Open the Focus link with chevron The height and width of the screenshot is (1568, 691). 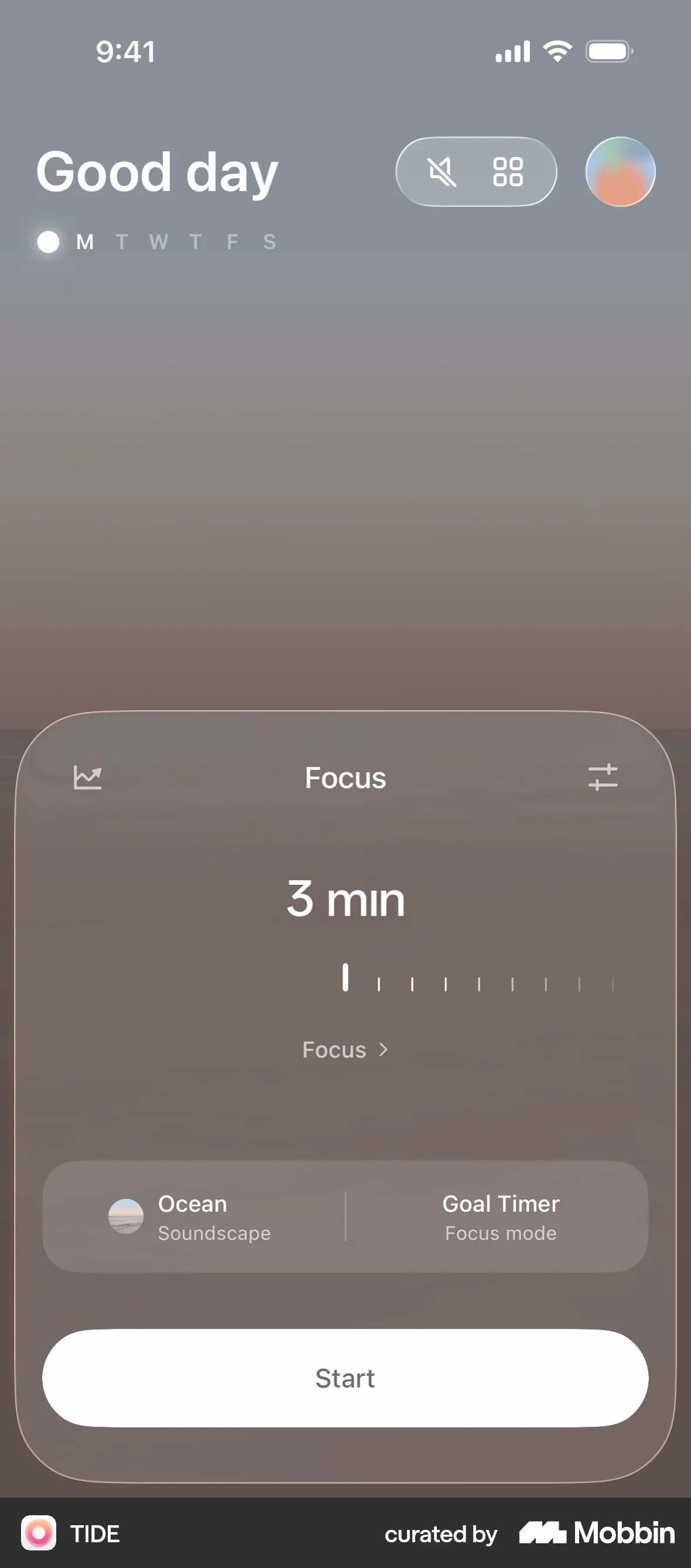click(345, 1050)
